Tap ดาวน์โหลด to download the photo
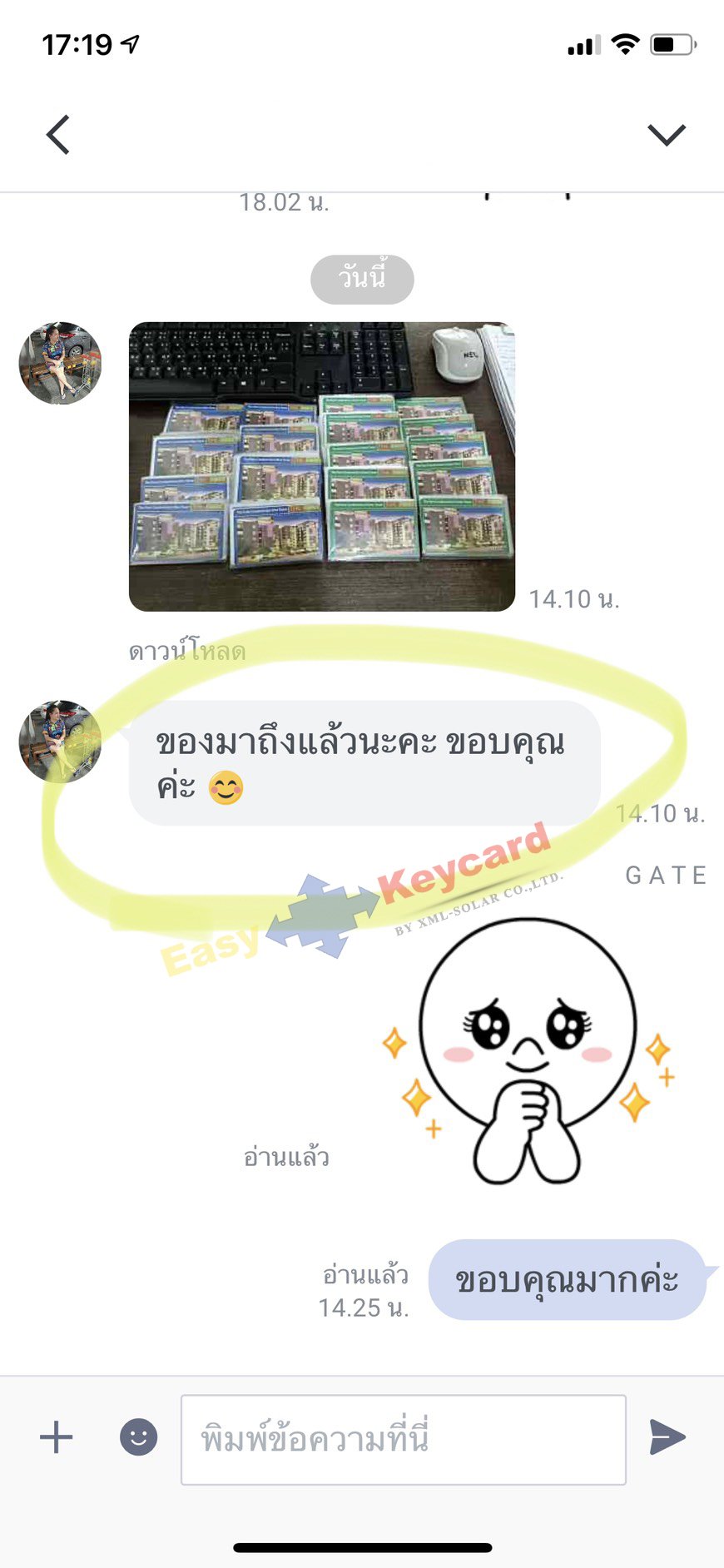This screenshot has height=1568, width=724. pos(187,652)
